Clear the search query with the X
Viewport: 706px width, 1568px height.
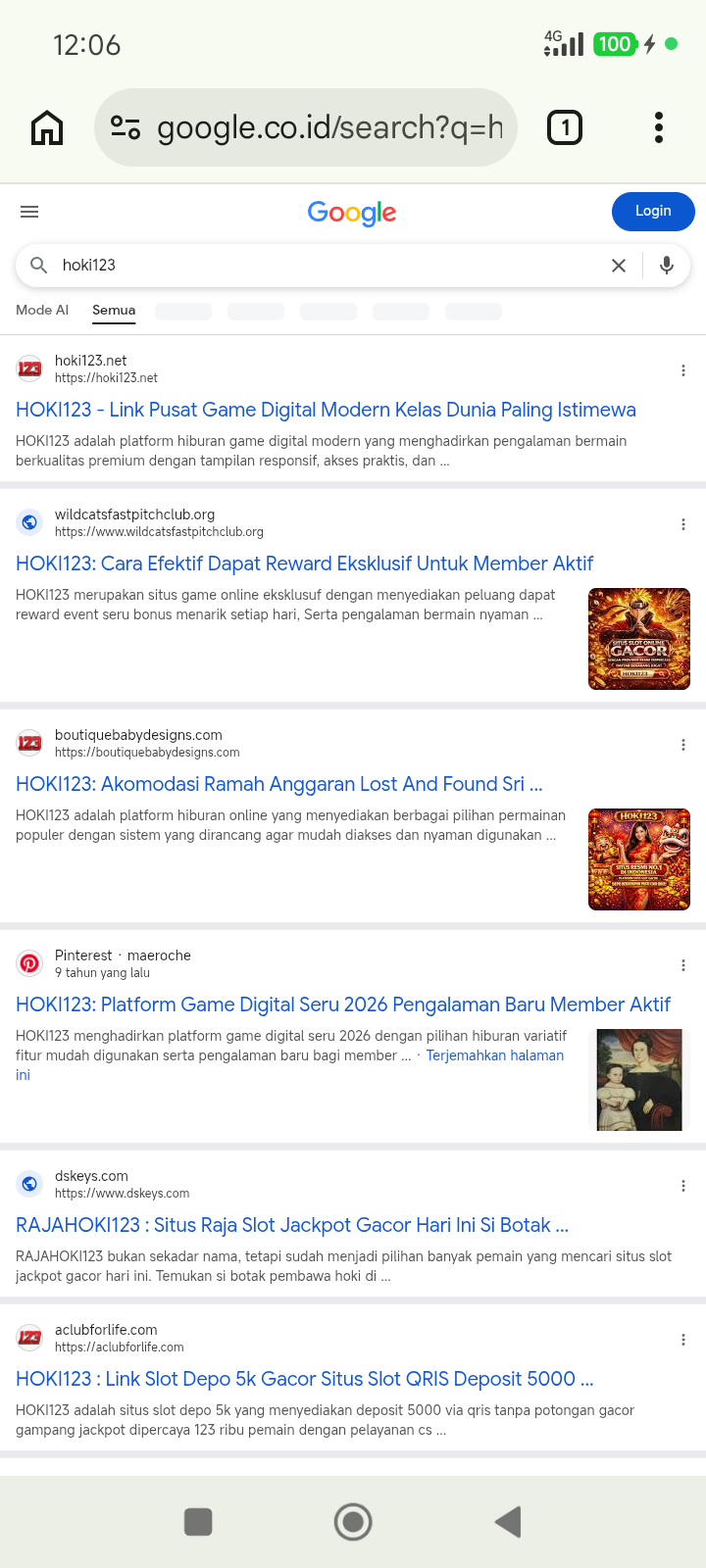619,266
